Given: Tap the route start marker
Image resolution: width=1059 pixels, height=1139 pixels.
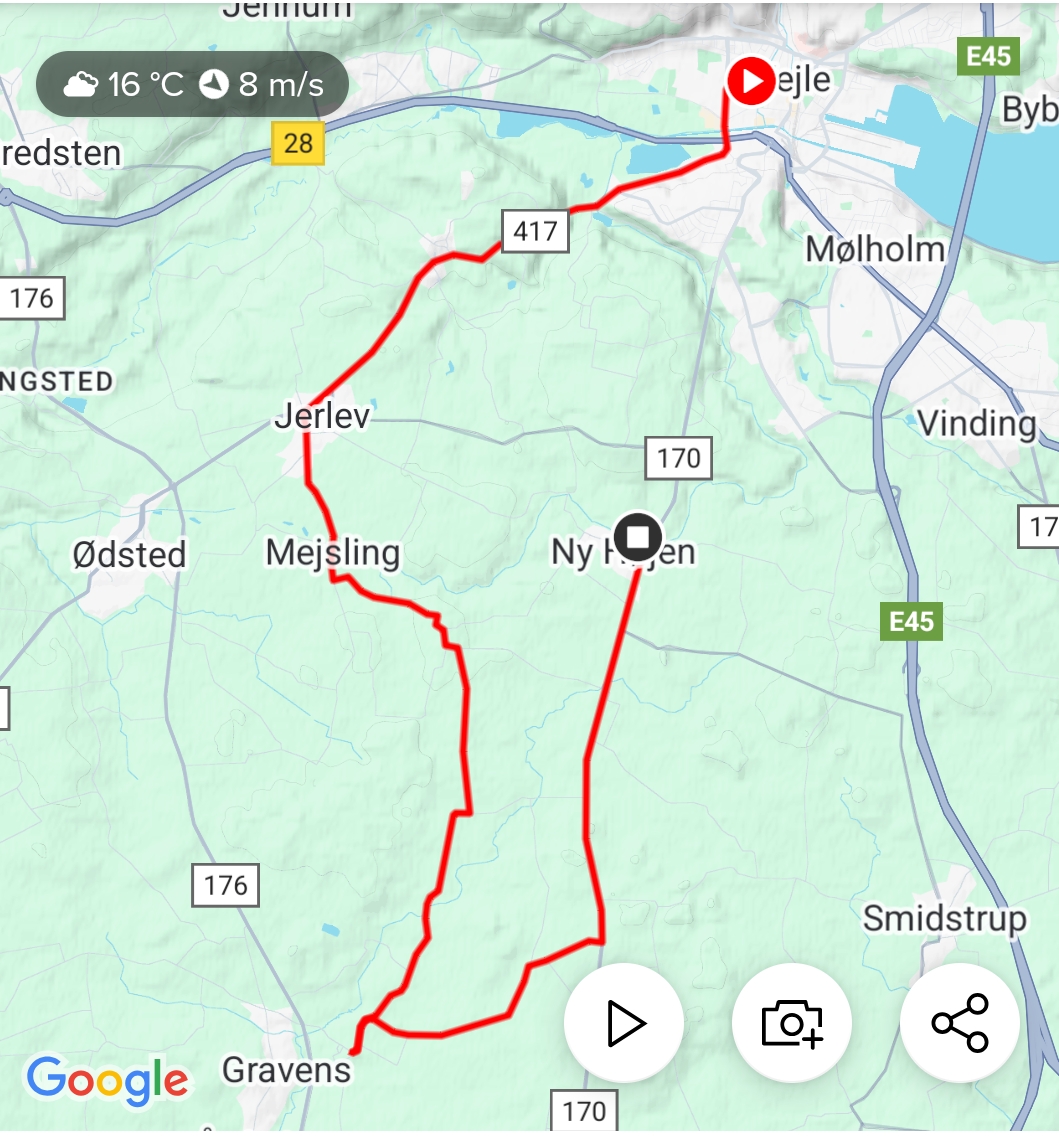Looking at the screenshot, I should (750, 81).
